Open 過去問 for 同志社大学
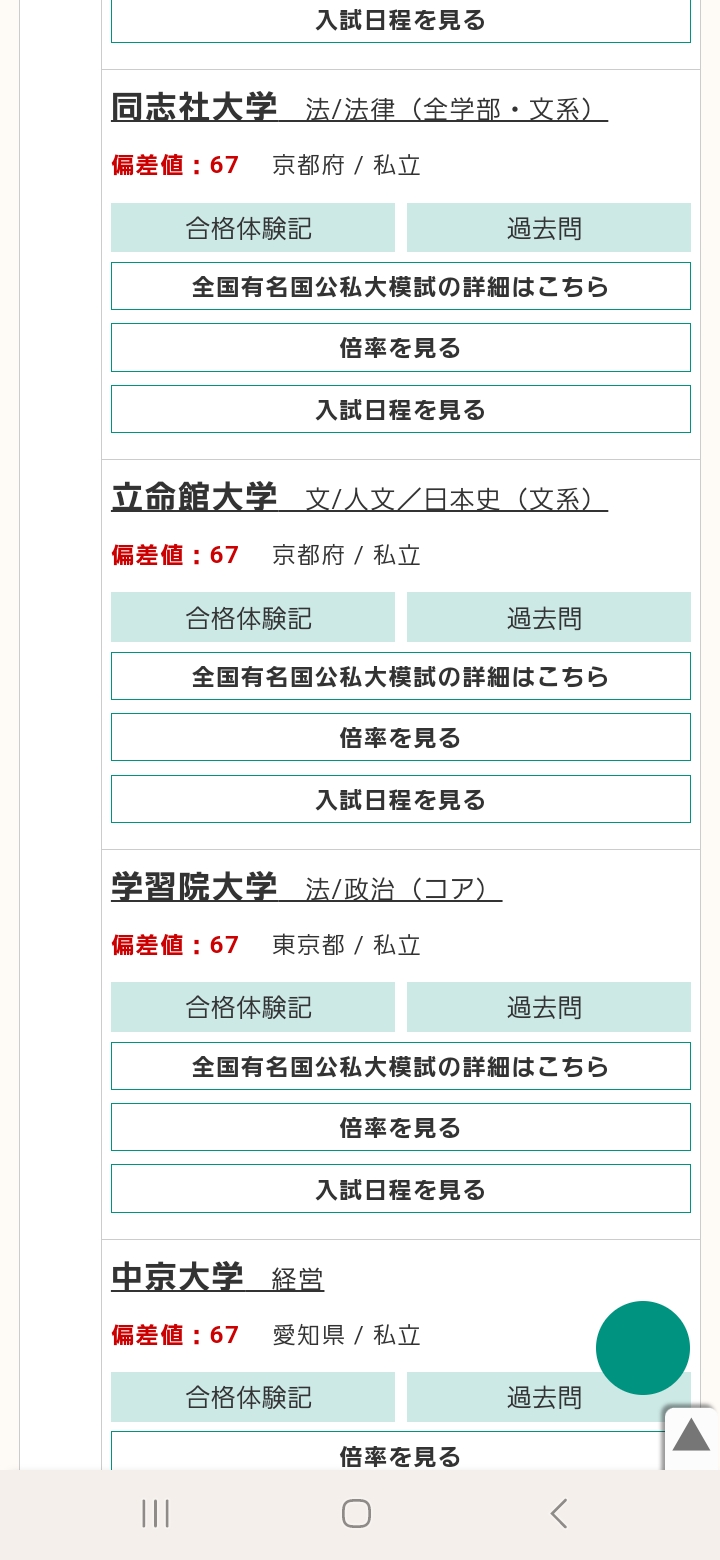The width and height of the screenshot is (720, 1560). (x=548, y=228)
